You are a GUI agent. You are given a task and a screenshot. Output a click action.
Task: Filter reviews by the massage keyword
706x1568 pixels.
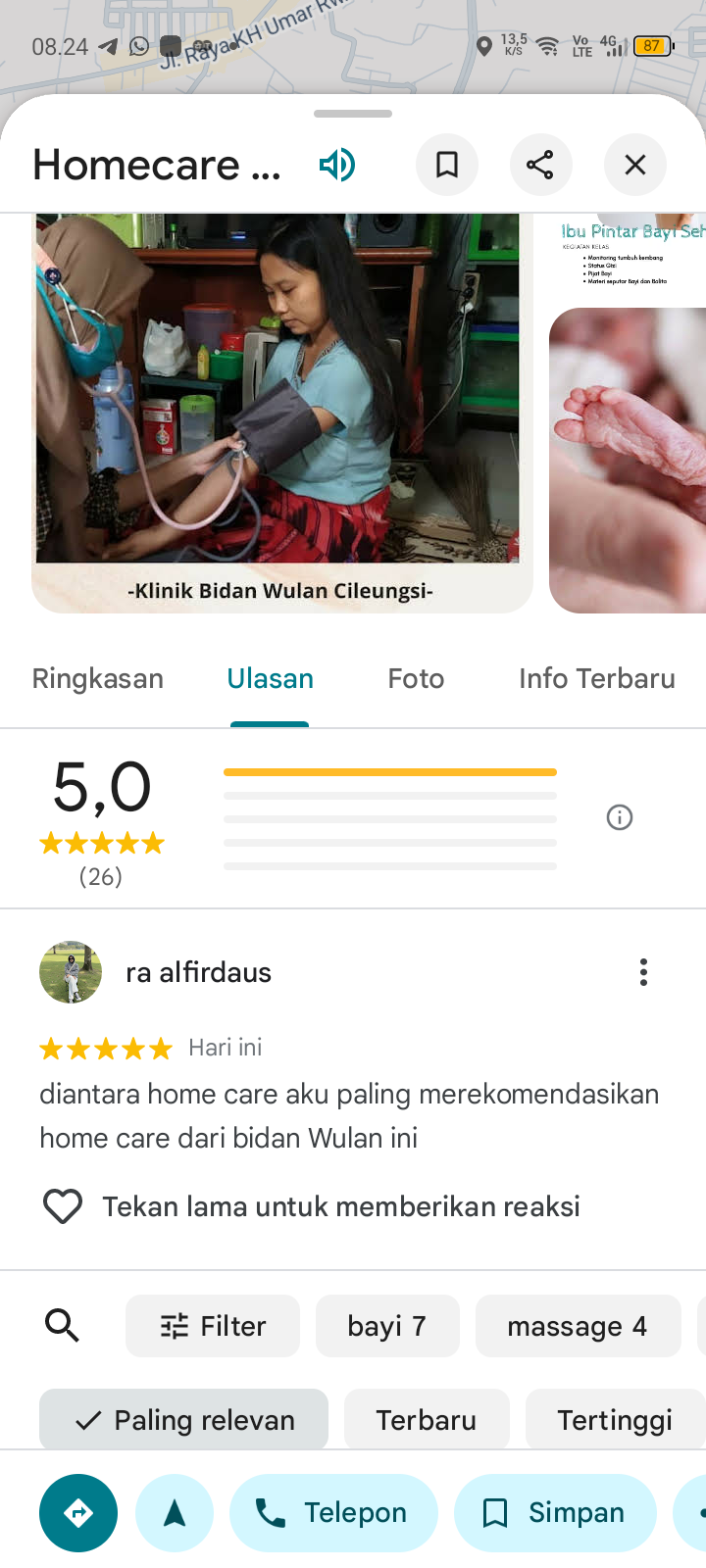[578, 1326]
